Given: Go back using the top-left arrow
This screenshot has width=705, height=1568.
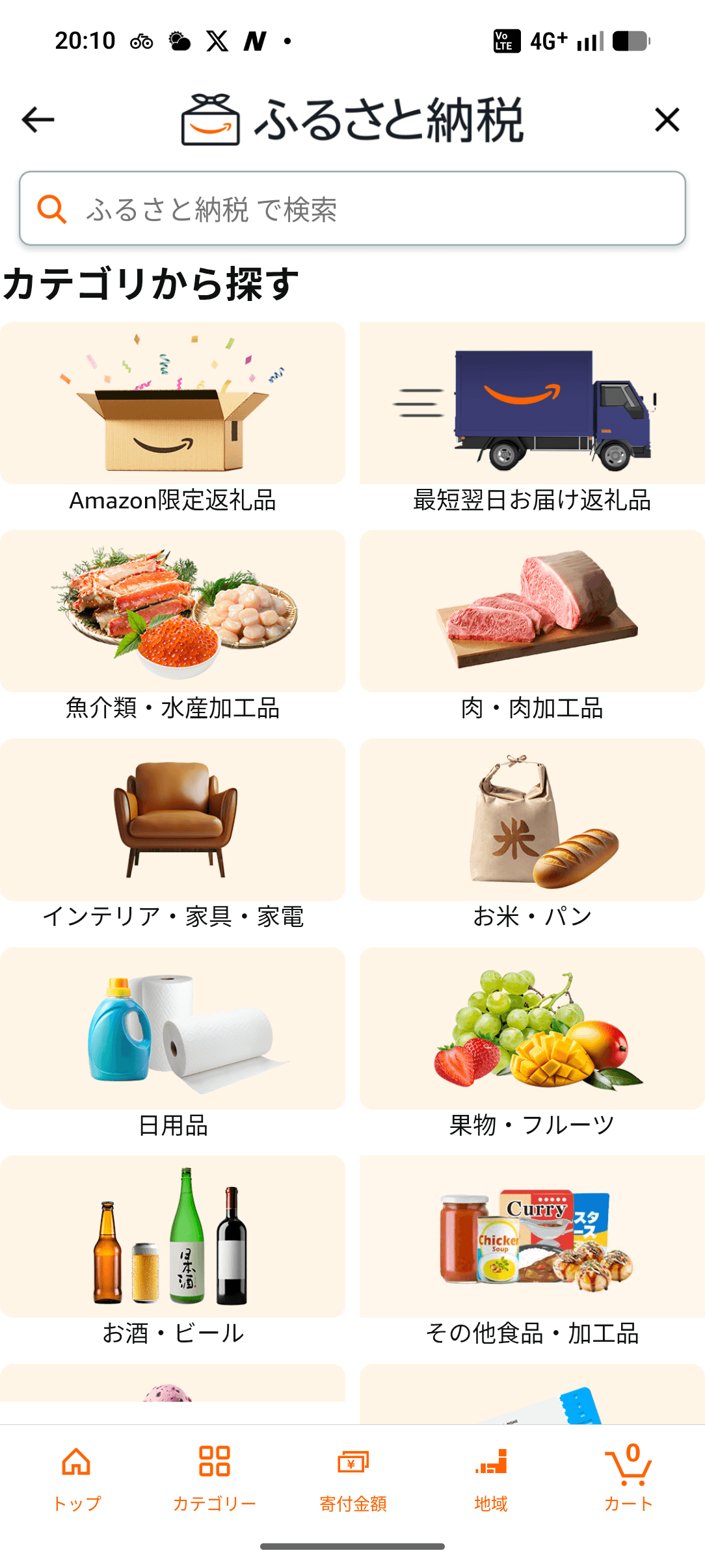Looking at the screenshot, I should (38, 120).
